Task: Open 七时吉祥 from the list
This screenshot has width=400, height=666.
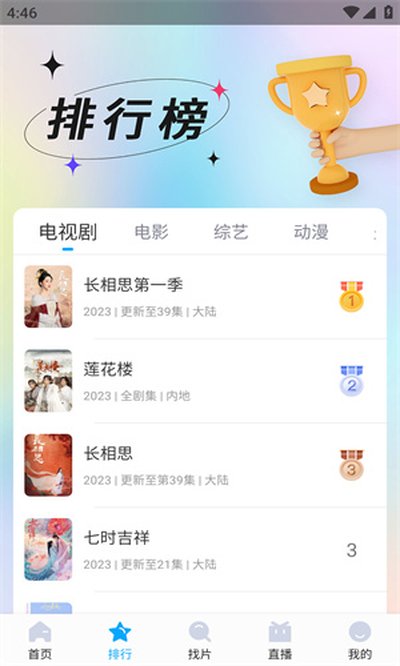Action: coord(200,549)
